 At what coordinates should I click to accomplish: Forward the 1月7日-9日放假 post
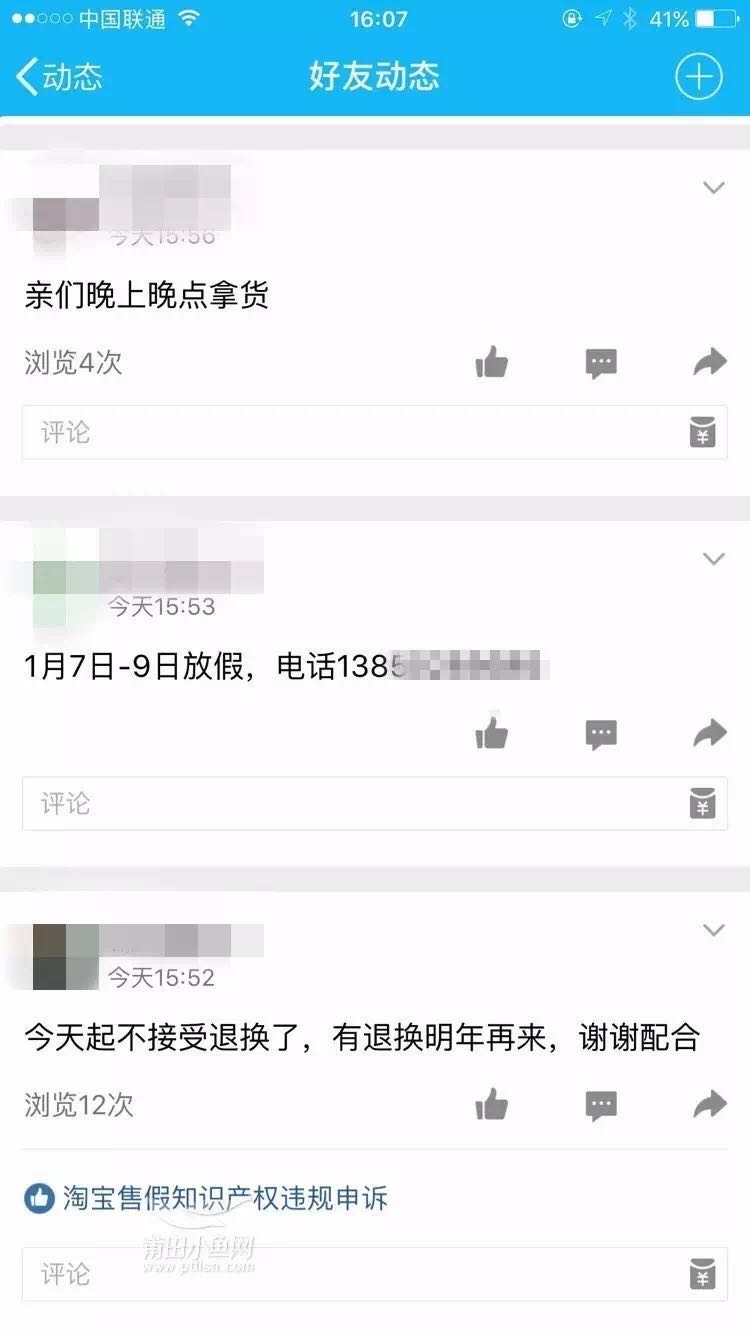[x=709, y=734]
